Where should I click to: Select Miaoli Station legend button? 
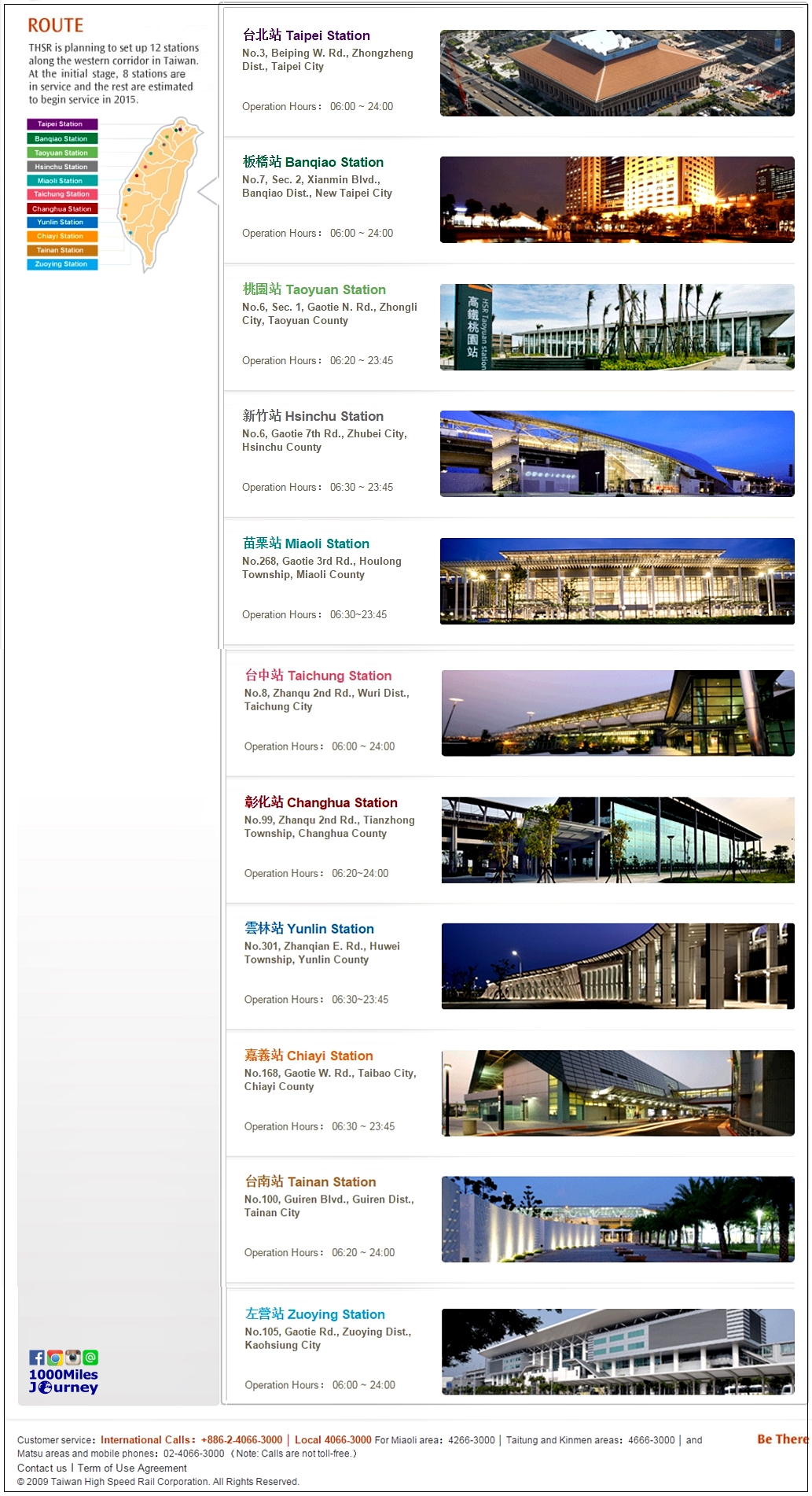[x=62, y=181]
